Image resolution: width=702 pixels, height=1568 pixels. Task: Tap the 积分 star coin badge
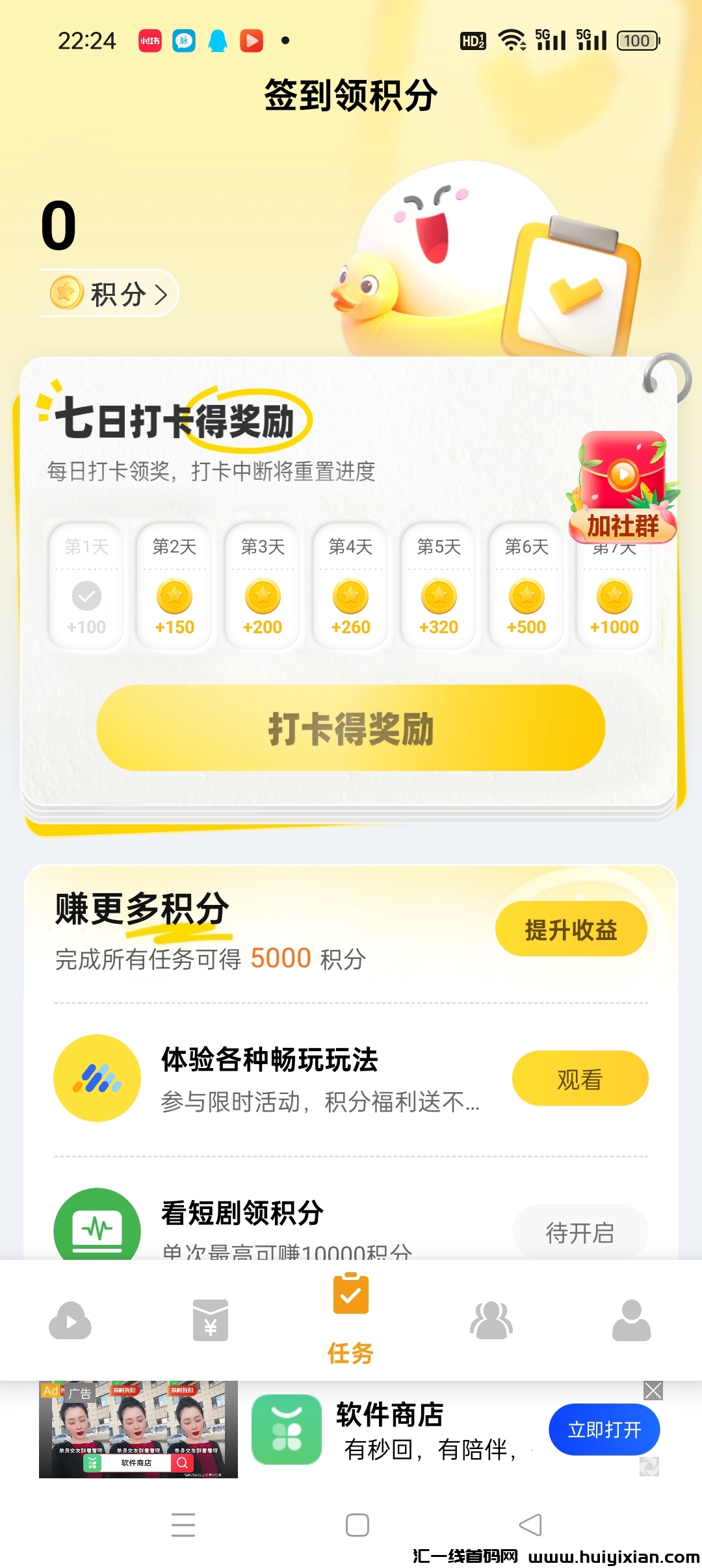coord(65,293)
